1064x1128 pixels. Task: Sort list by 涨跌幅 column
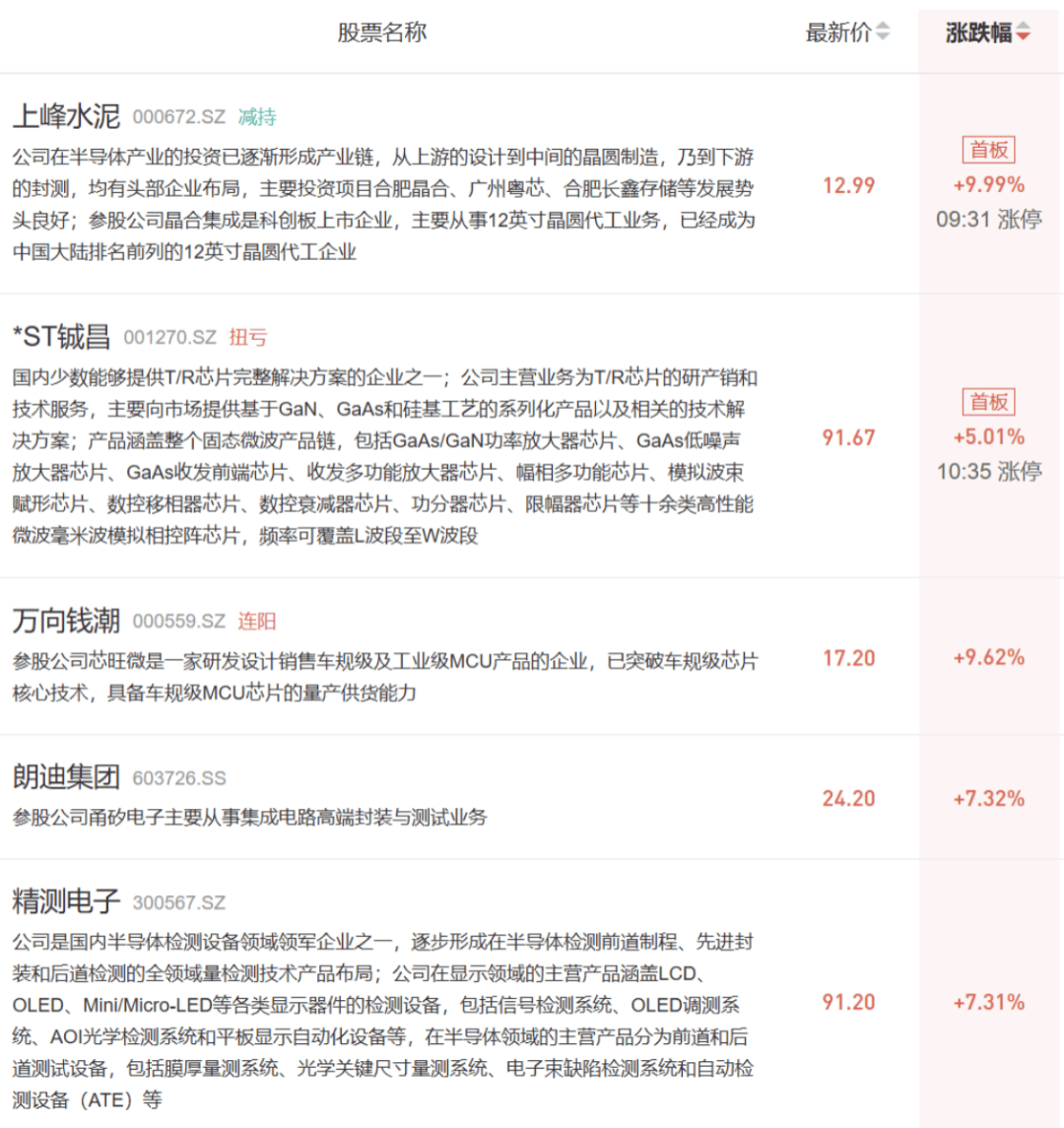[x=988, y=33]
